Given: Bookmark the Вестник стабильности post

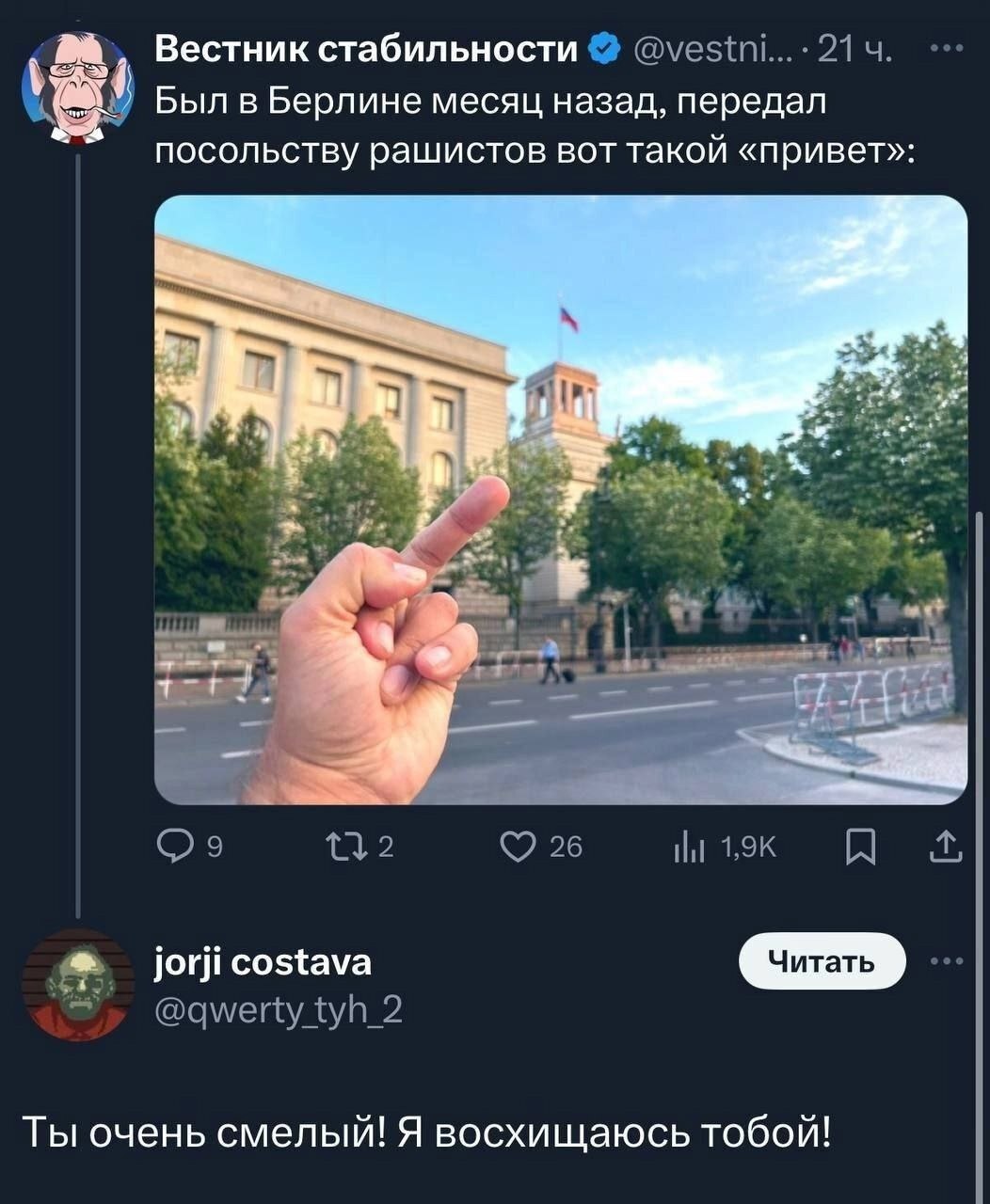Looking at the screenshot, I should tap(859, 848).
